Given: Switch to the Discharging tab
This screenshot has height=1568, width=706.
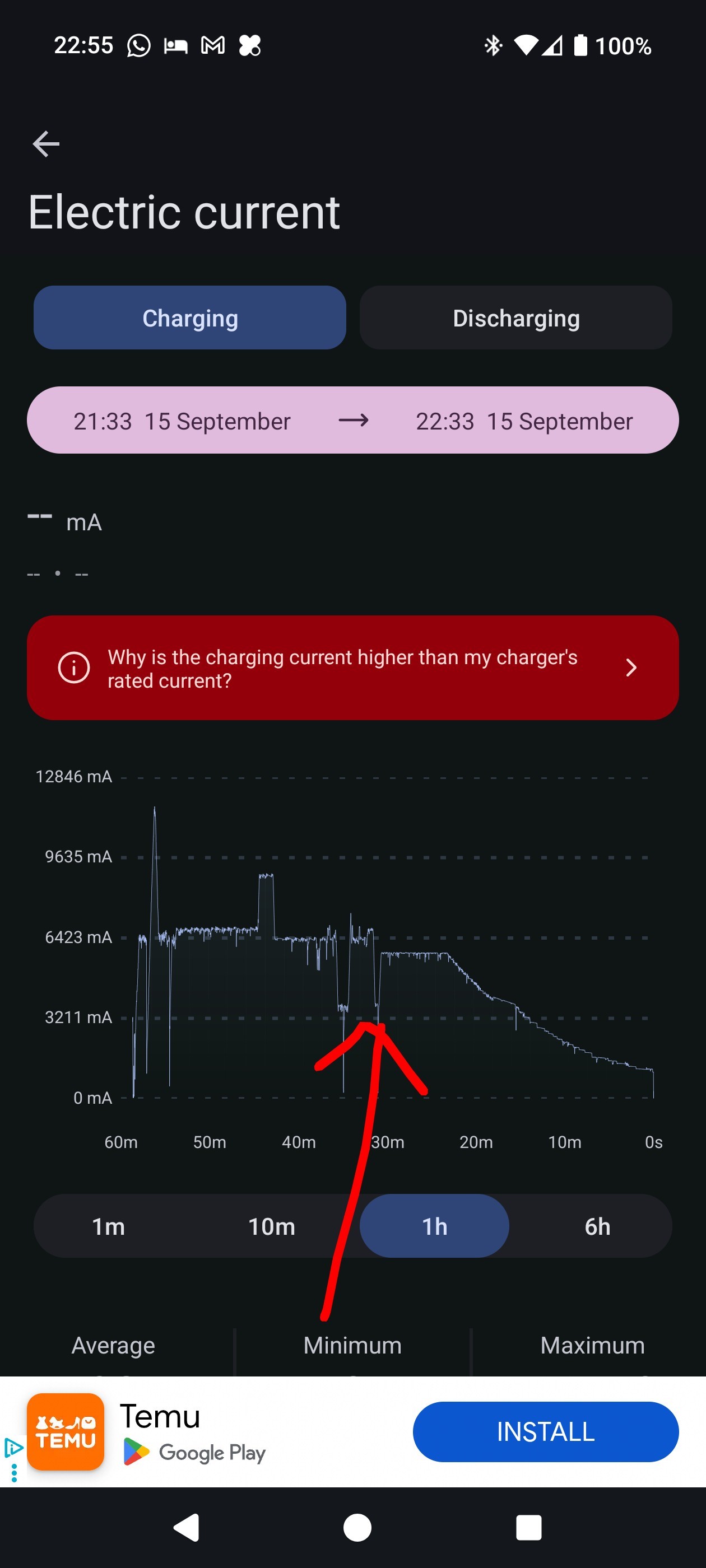Looking at the screenshot, I should pos(515,318).
